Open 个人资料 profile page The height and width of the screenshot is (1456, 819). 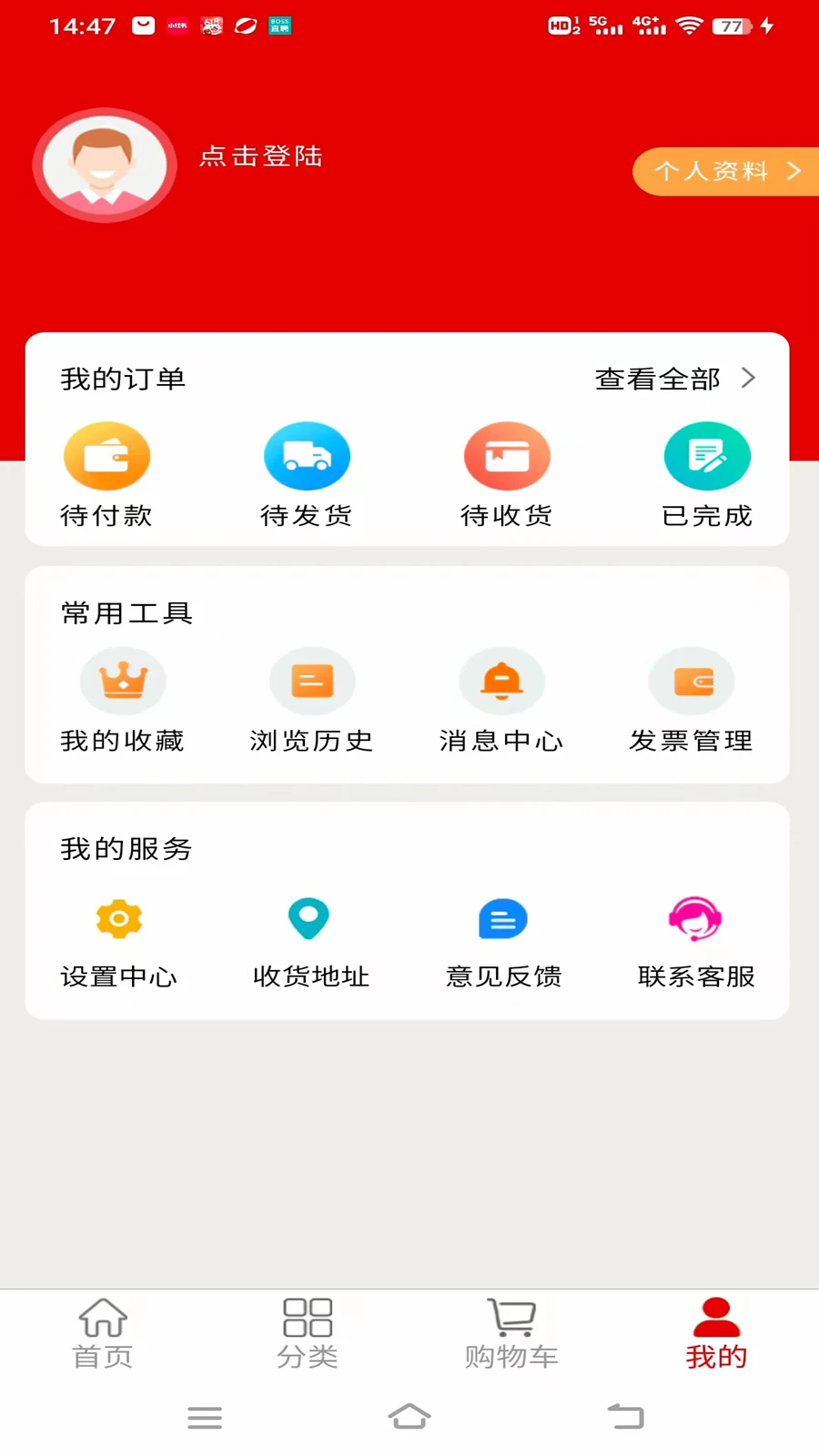pyautogui.click(x=725, y=171)
